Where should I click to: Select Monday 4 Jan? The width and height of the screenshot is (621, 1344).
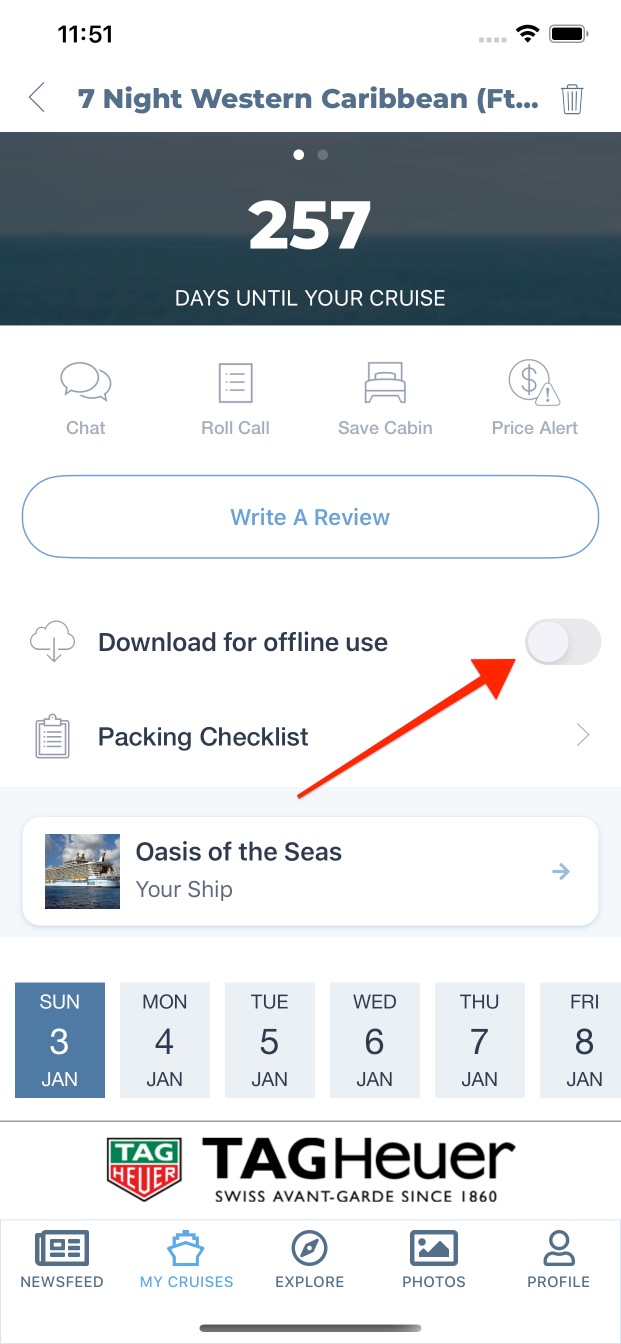pyautogui.click(x=165, y=1040)
